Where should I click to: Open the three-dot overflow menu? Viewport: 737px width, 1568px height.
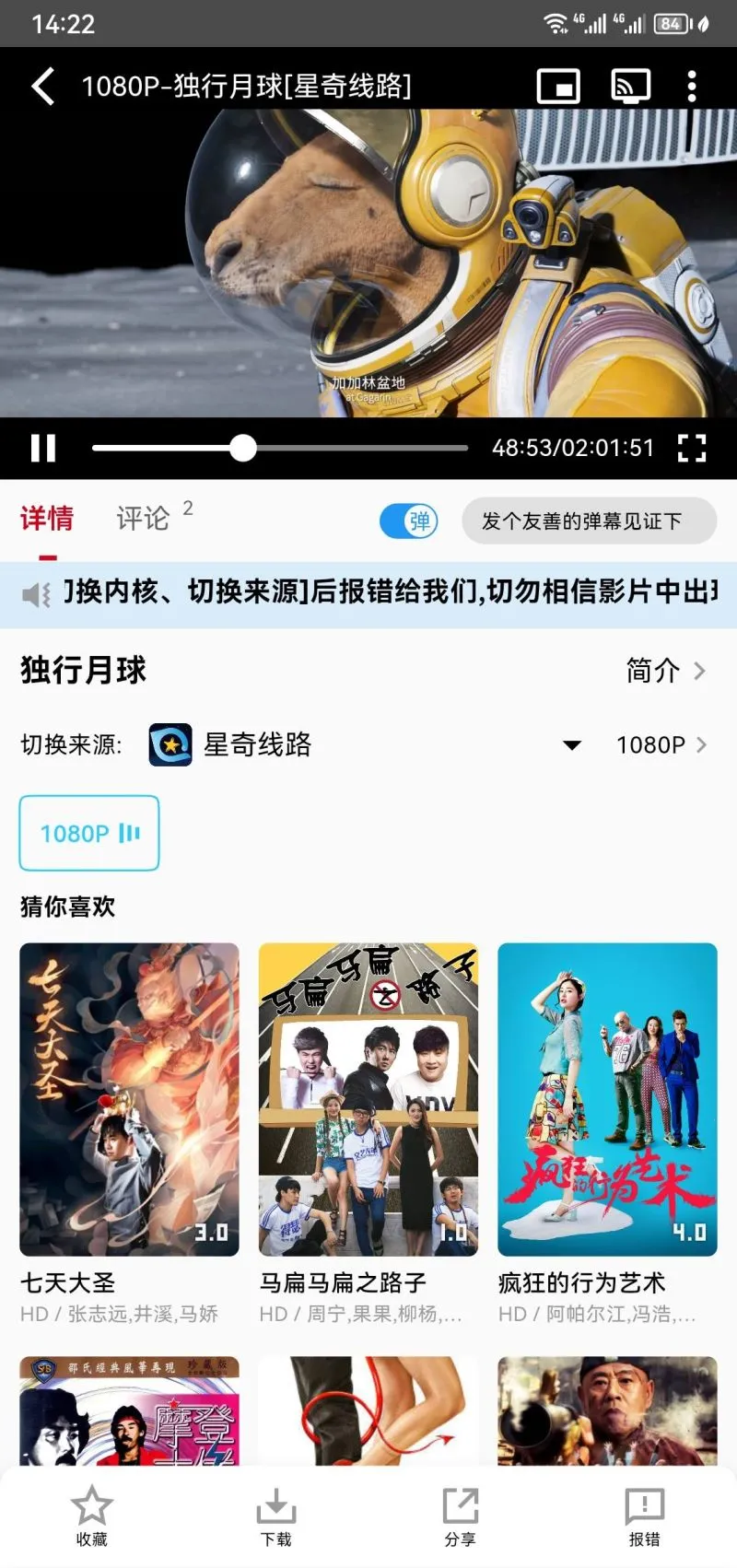point(692,85)
